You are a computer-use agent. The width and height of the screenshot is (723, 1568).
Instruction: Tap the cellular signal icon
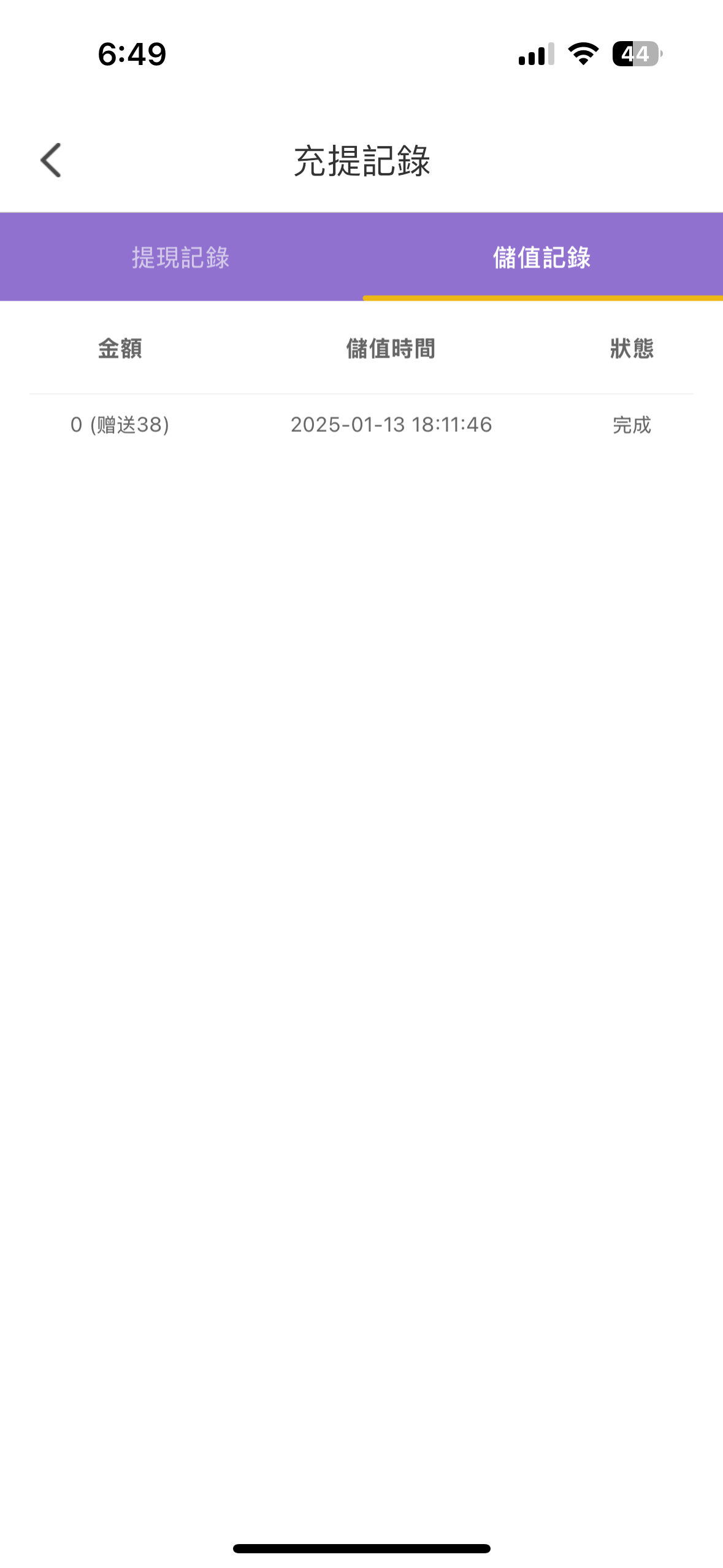point(535,55)
